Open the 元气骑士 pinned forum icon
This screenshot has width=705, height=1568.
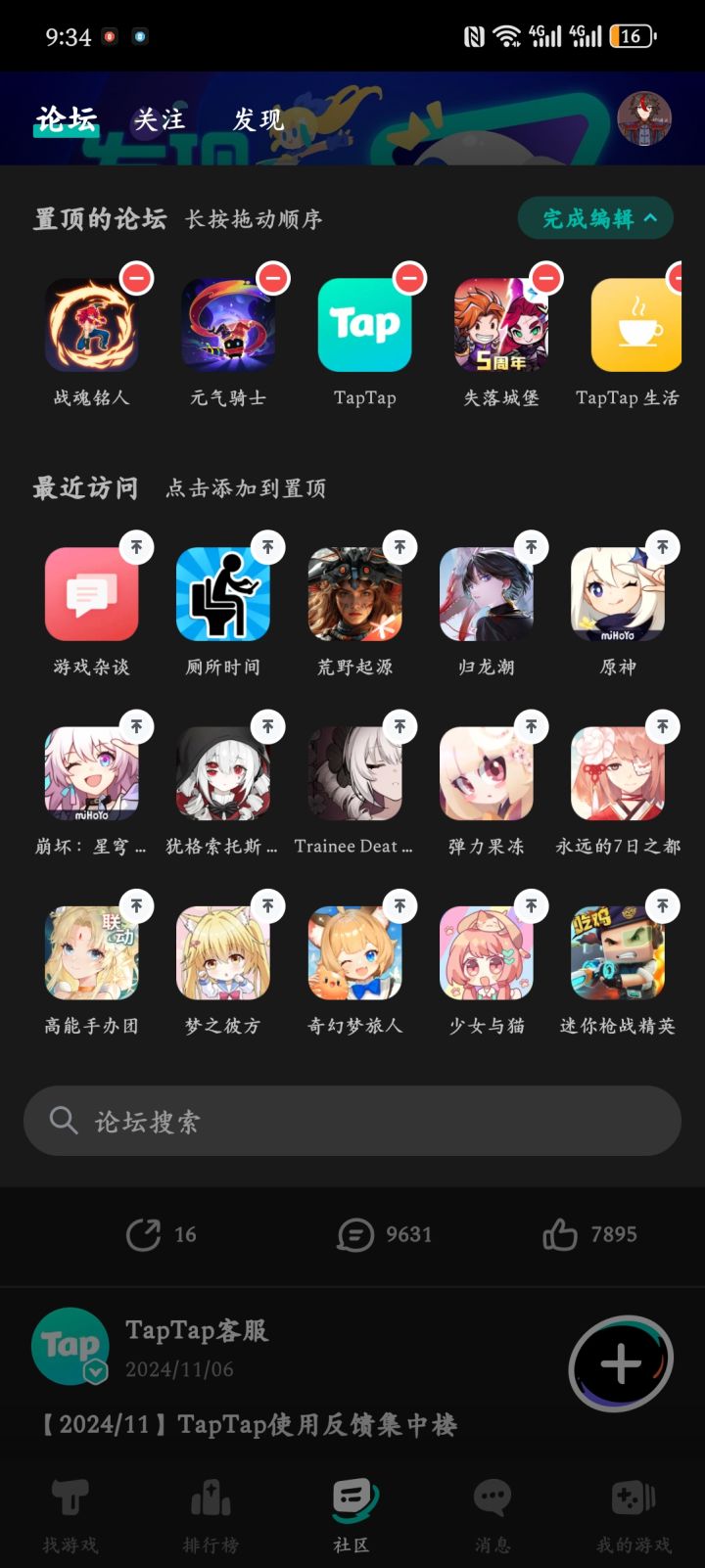click(x=229, y=324)
